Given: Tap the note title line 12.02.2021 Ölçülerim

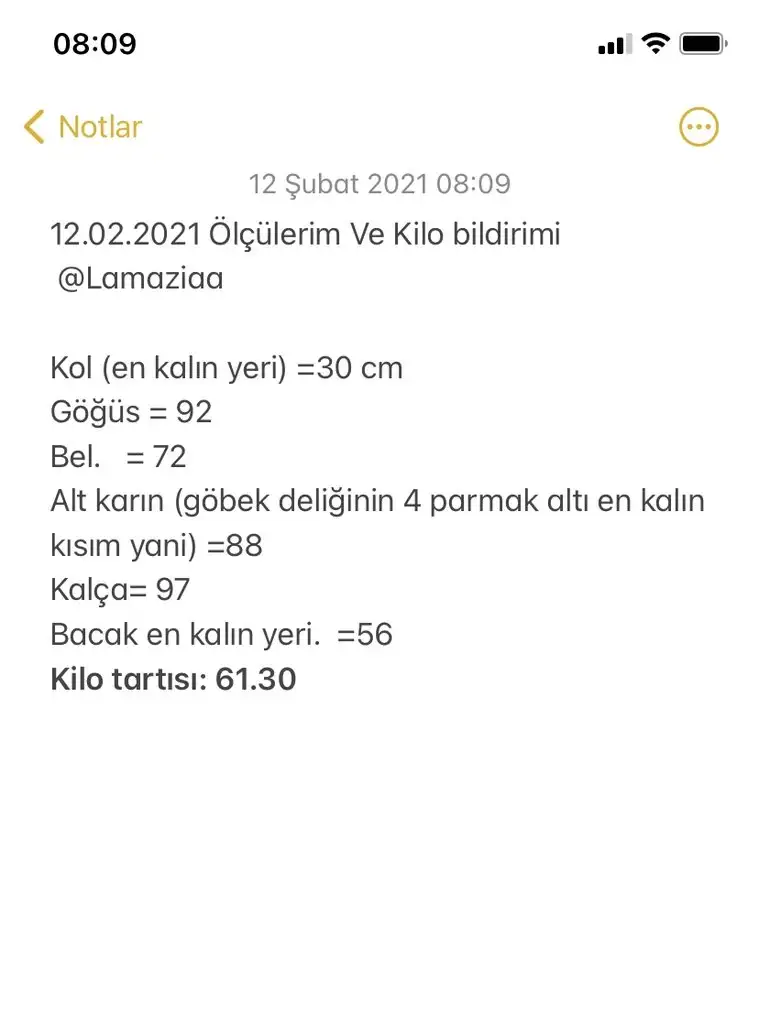Looking at the screenshot, I should point(305,233).
